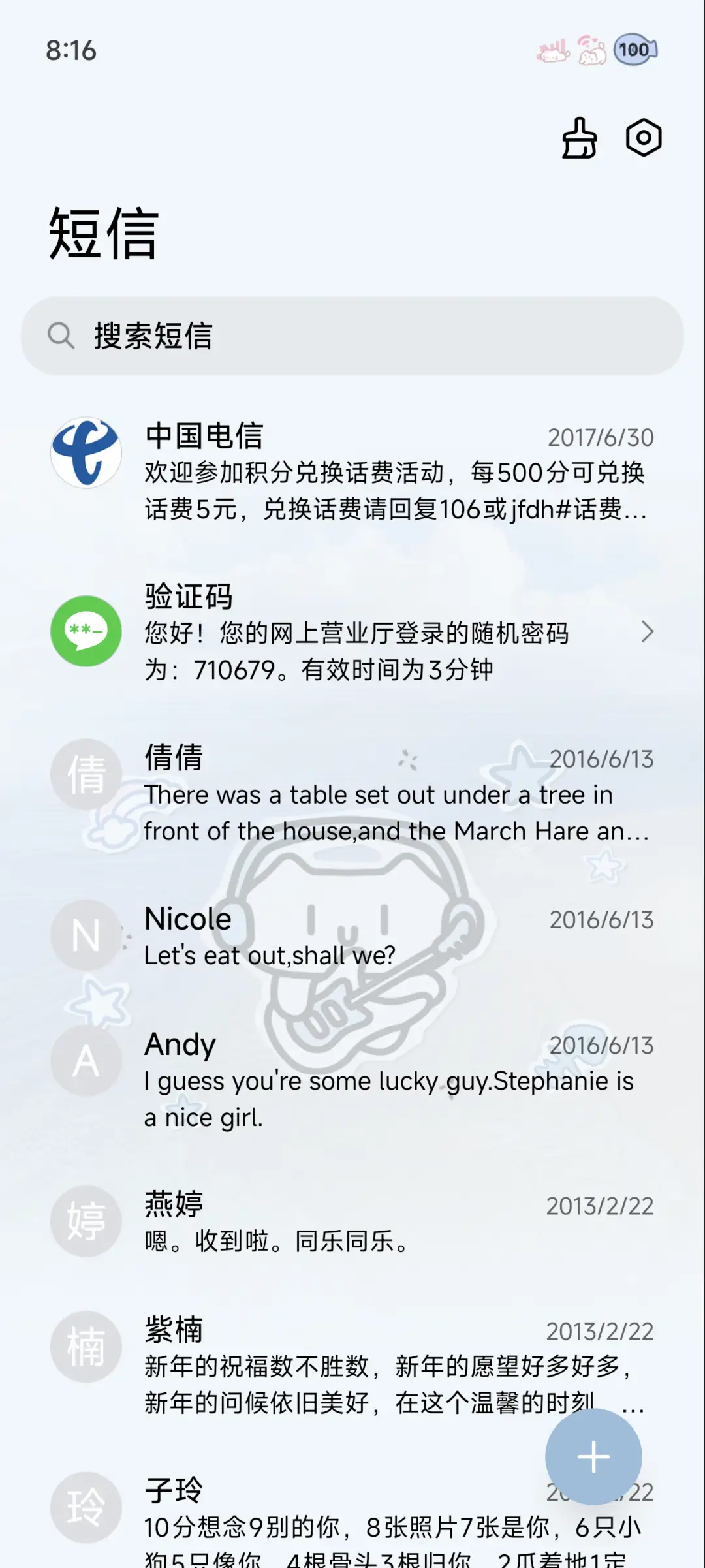Tap the search magnifier icon
Image resolution: width=705 pixels, height=1568 pixels.
[x=61, y=336]
